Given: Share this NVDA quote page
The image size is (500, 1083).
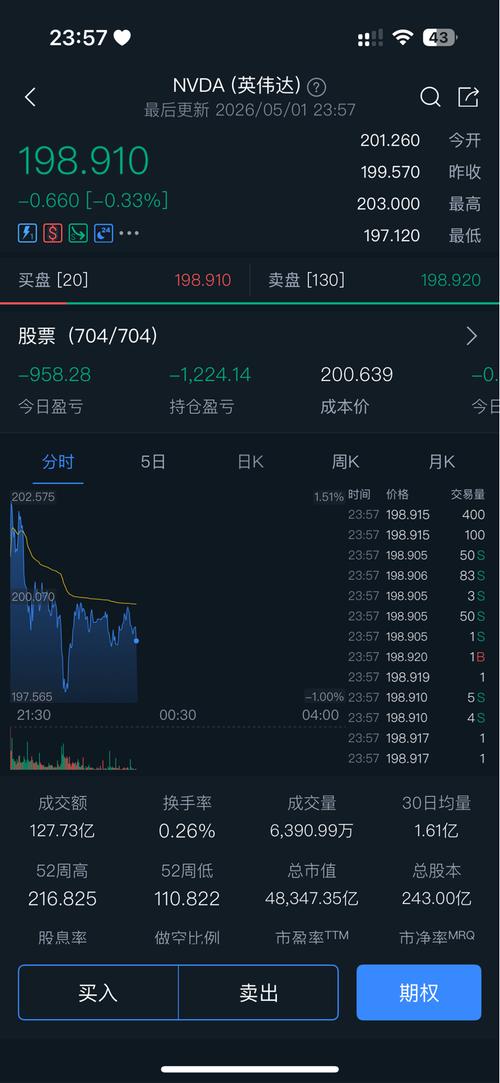Looking at the screenshot, I should click(x=468, y=97).
